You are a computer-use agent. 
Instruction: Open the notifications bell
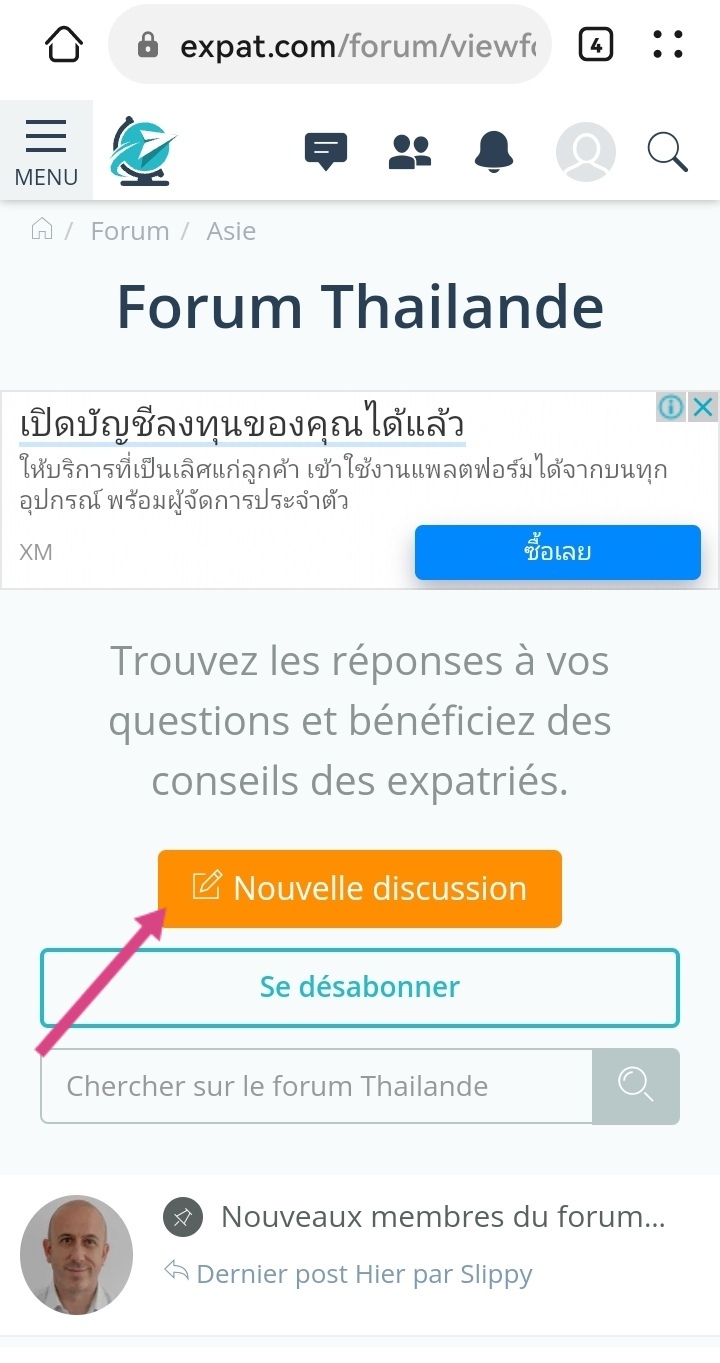click(x=494, y=152)
